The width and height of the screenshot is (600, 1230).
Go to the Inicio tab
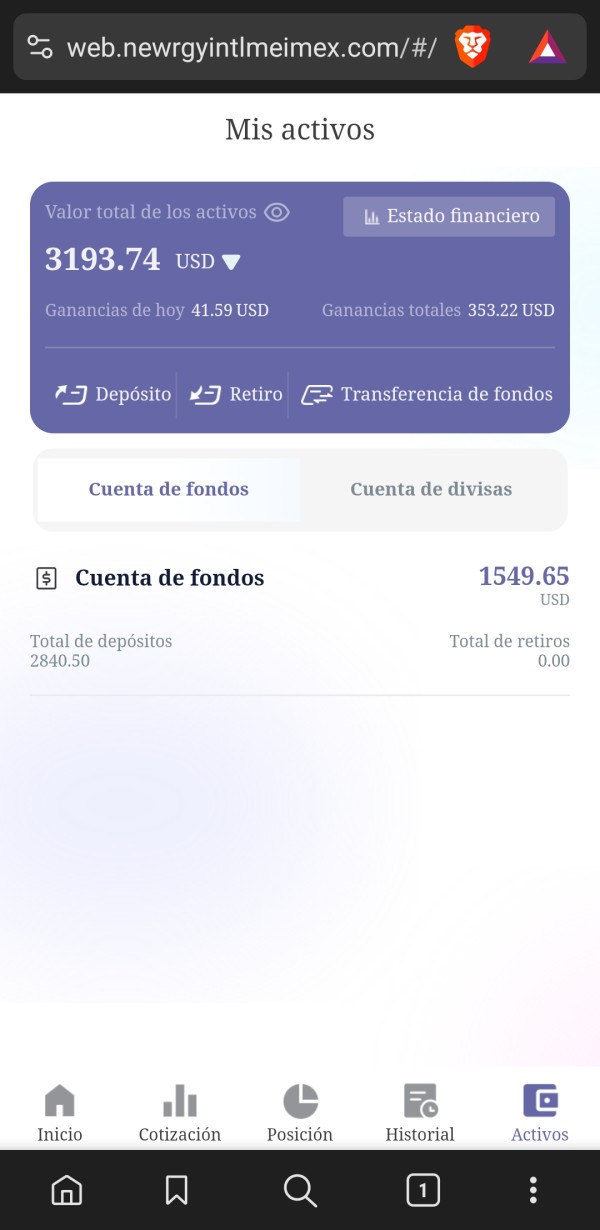60,1113
